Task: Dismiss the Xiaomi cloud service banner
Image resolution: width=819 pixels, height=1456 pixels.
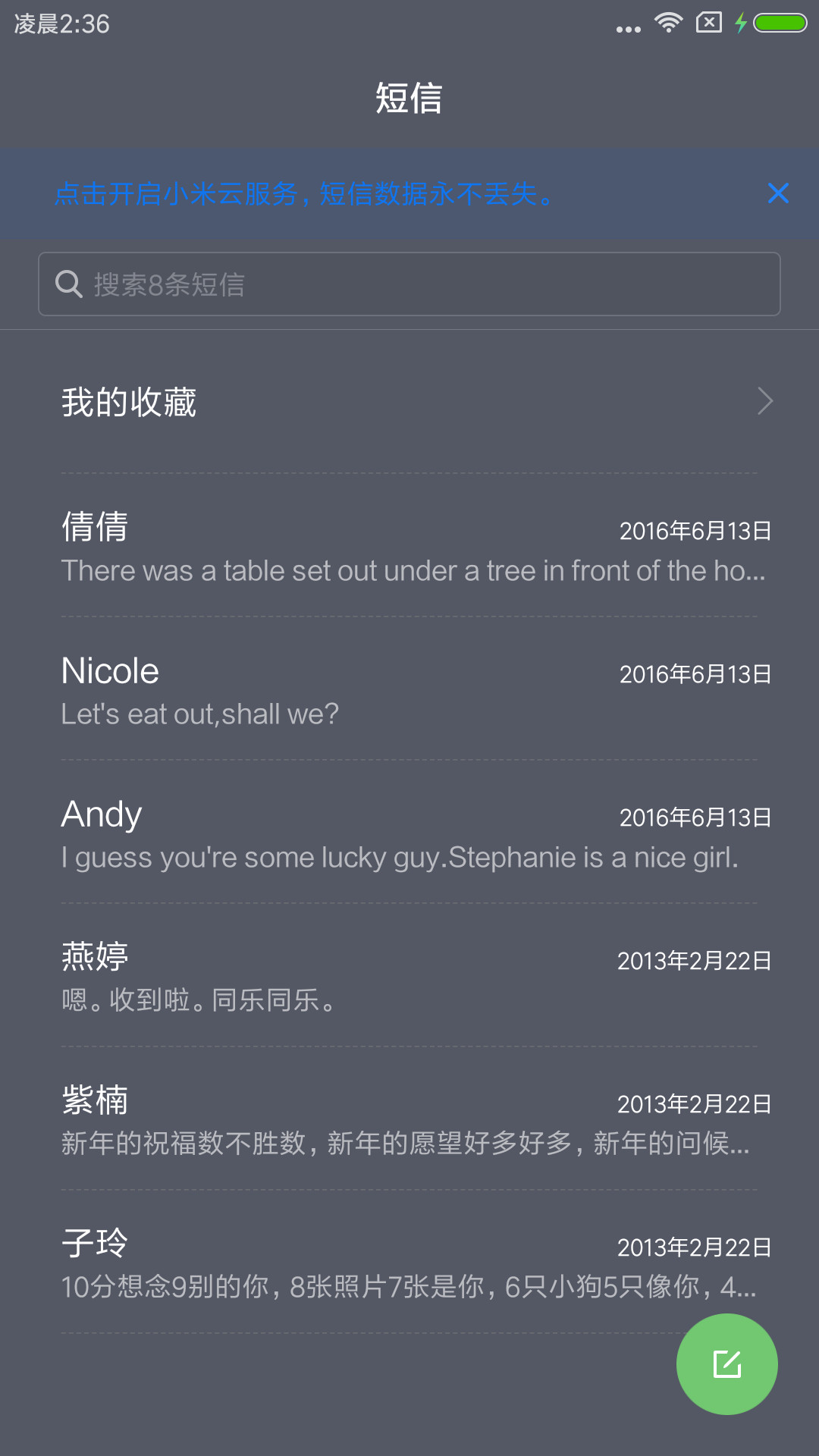Action: click(x=778, y=193)
